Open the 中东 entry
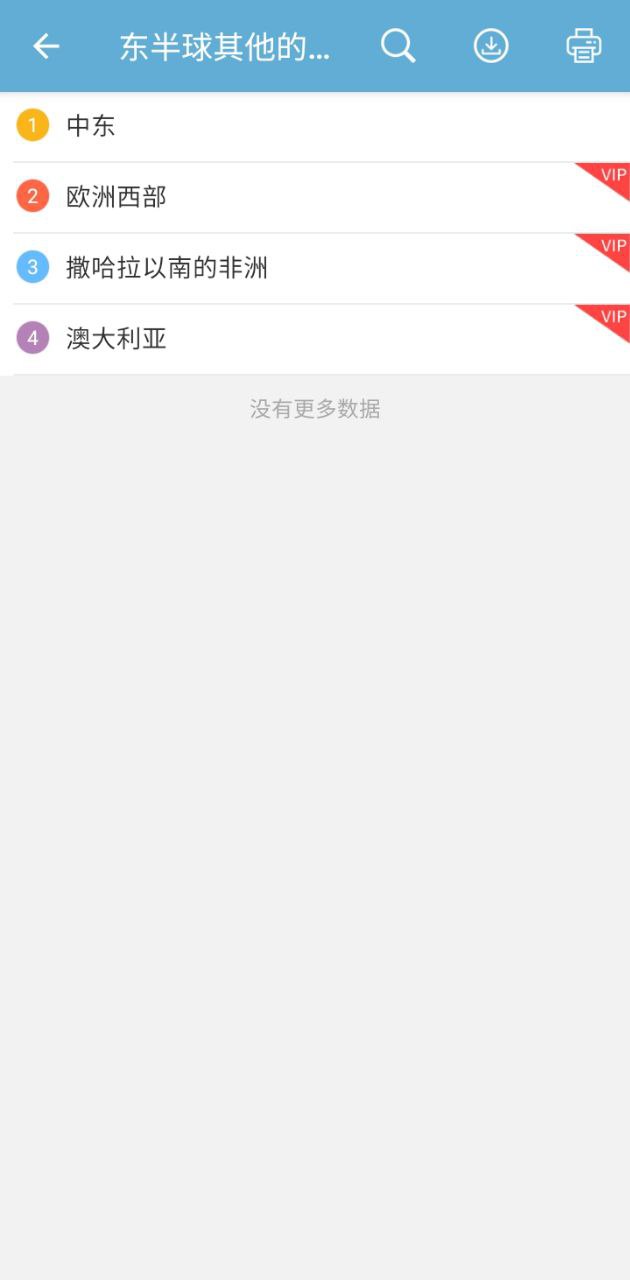The image size is (630, 1280). pyautogui.click(x=315, y=127)
